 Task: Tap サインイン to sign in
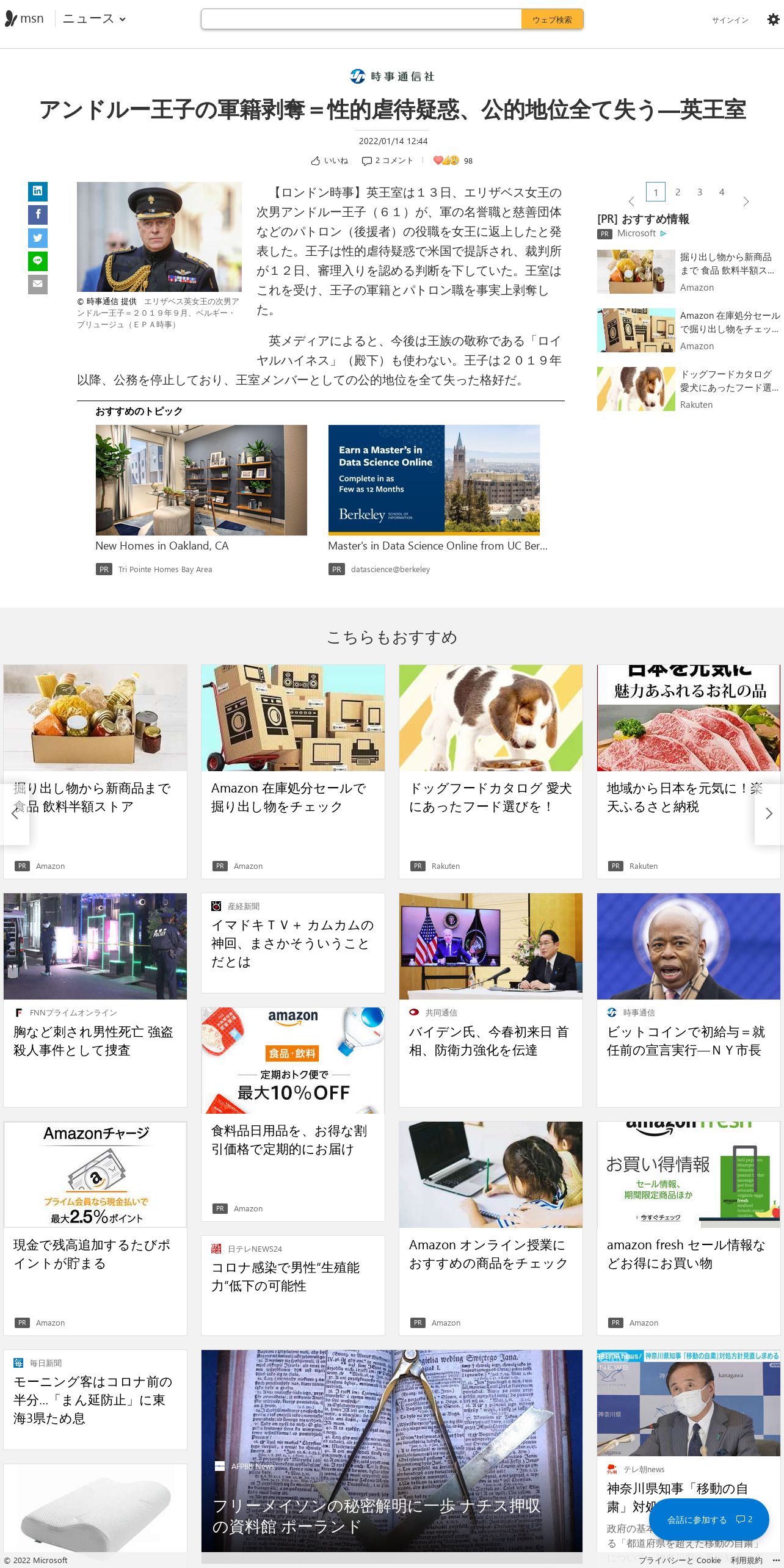click(730, 20)
